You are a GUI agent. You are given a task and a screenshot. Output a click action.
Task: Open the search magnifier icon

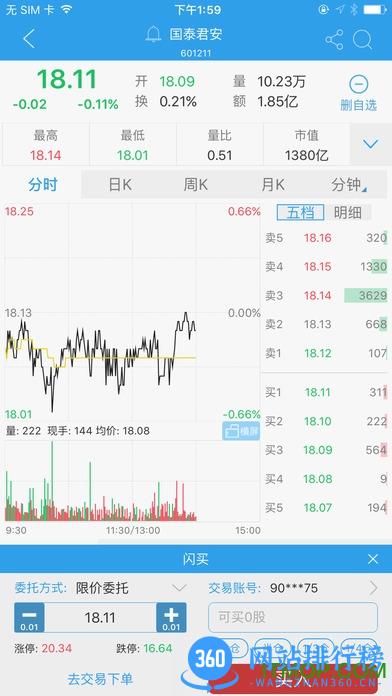[x=362, y=40]
